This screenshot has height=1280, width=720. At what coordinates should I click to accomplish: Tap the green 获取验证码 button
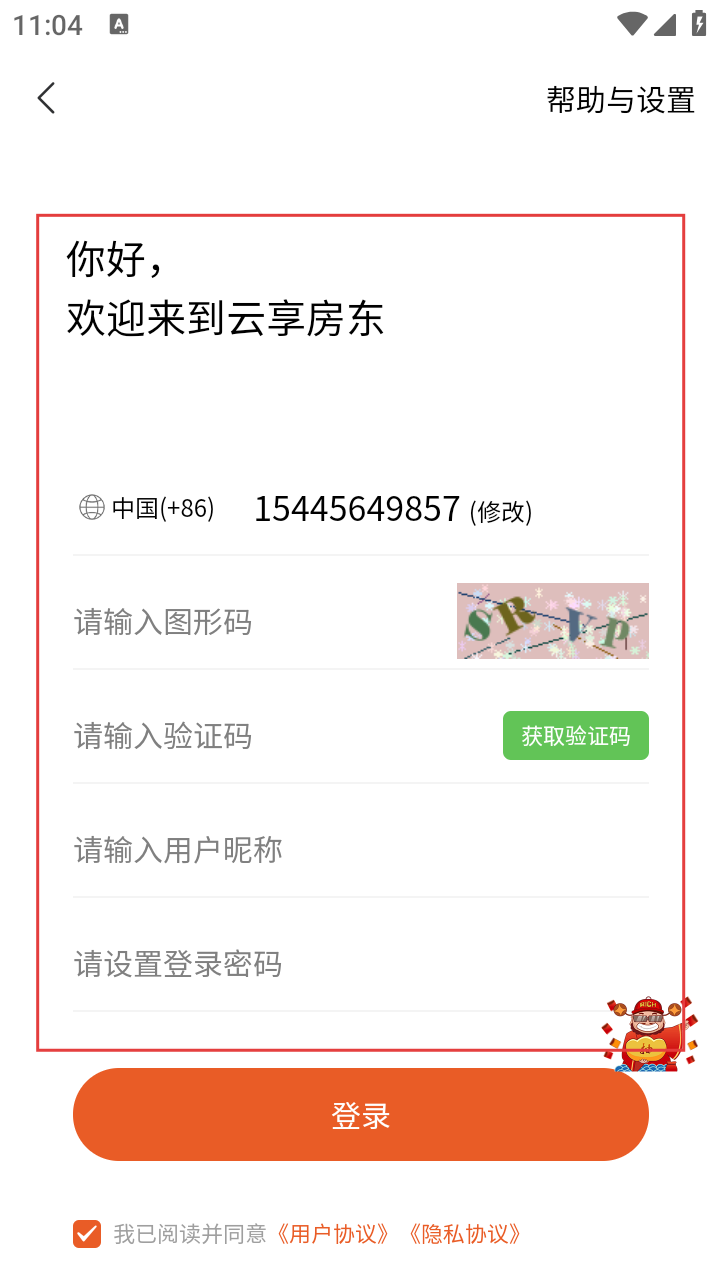point(575,736)
